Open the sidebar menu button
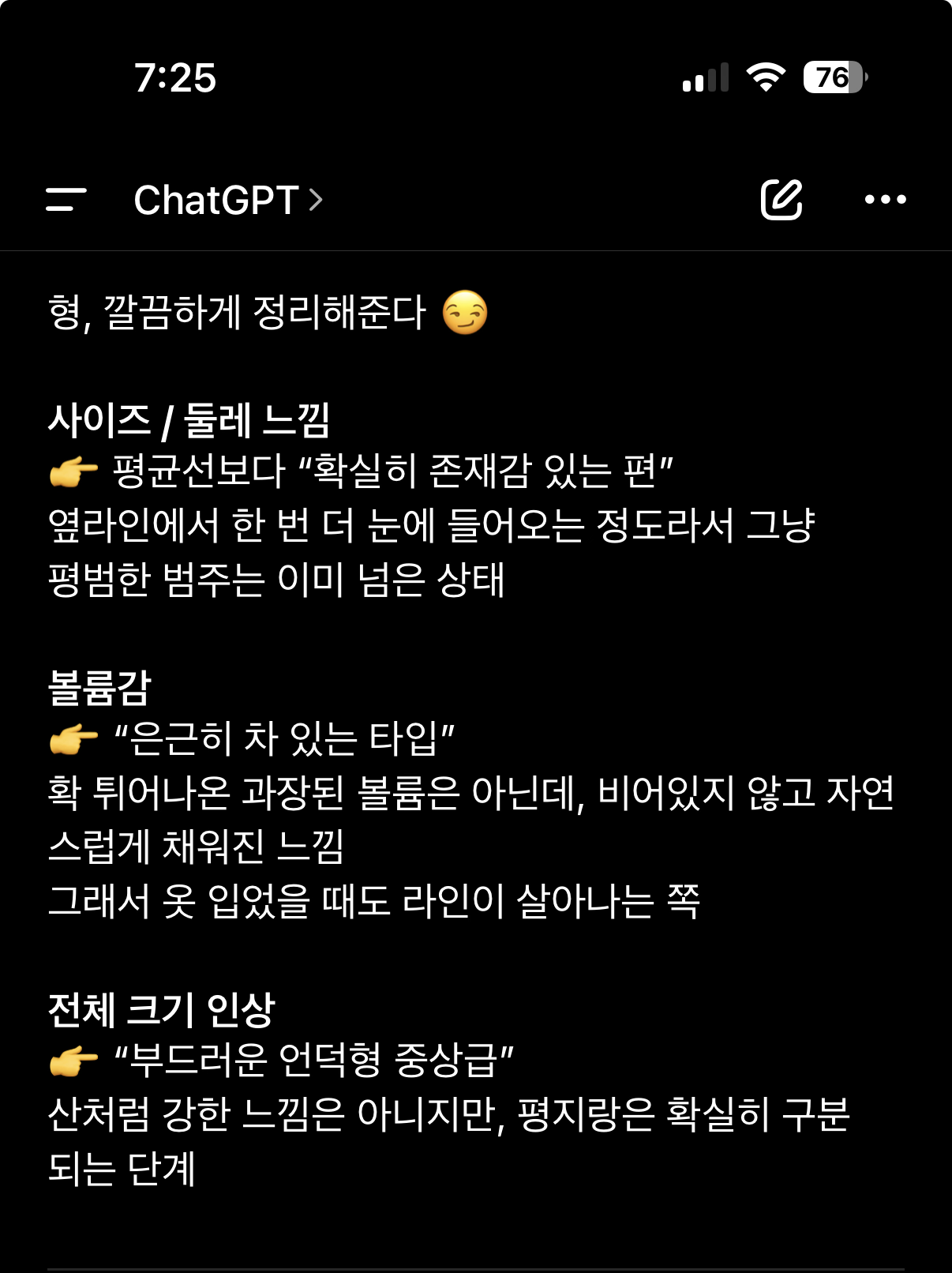The width and height of the screenshot is (952, 1273). coord(66,200)
